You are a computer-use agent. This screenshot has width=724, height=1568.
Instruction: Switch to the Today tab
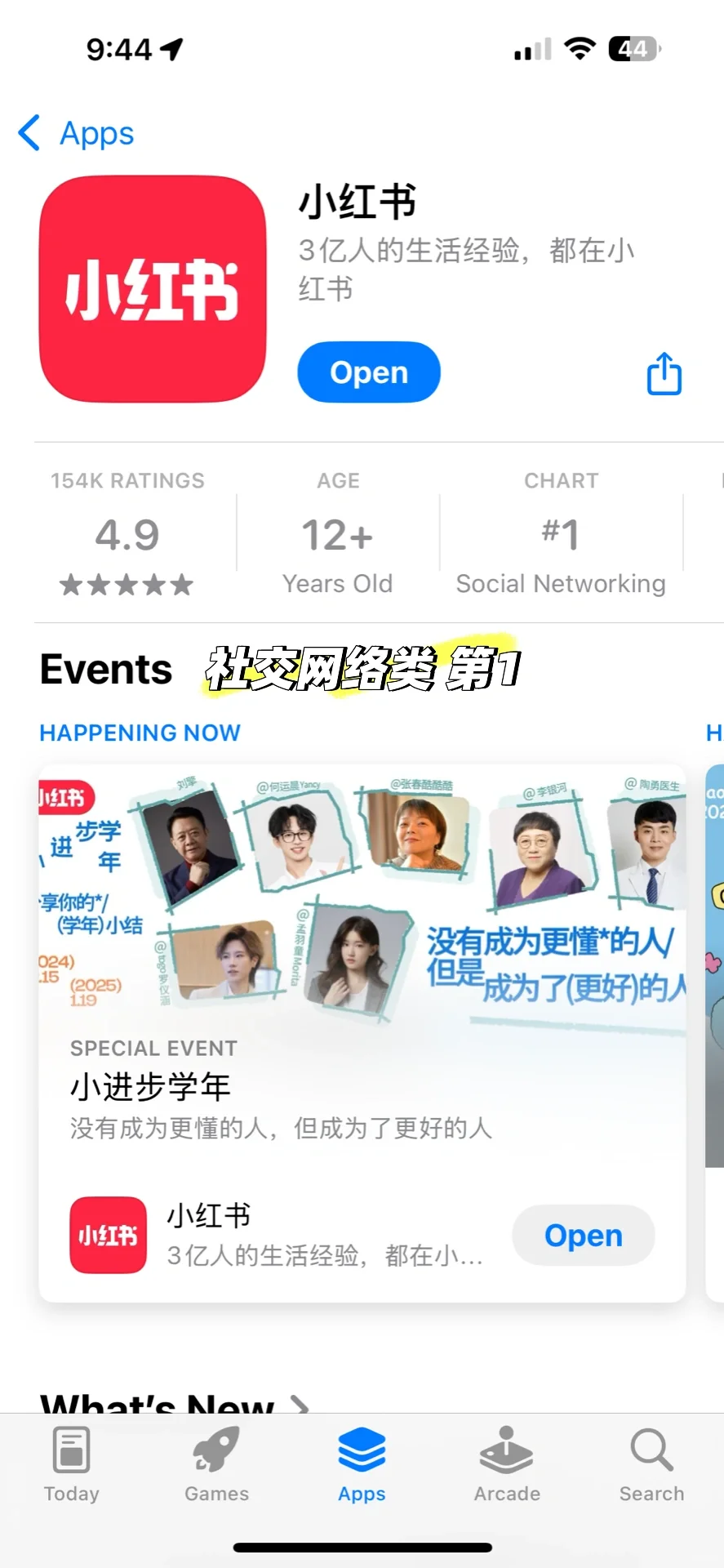click(x=72, y=1466)
